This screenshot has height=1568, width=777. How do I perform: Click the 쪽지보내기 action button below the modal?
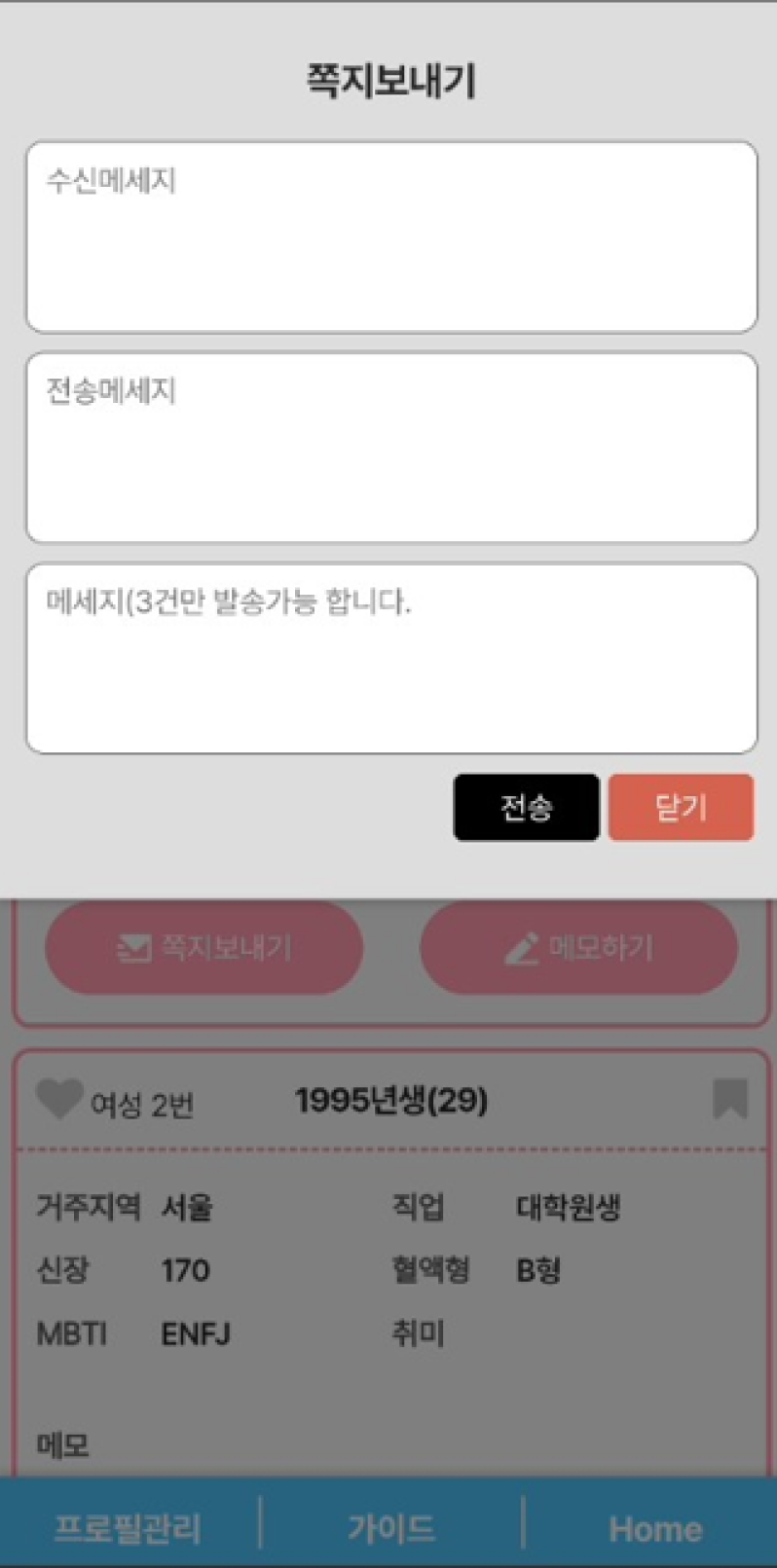203,948
